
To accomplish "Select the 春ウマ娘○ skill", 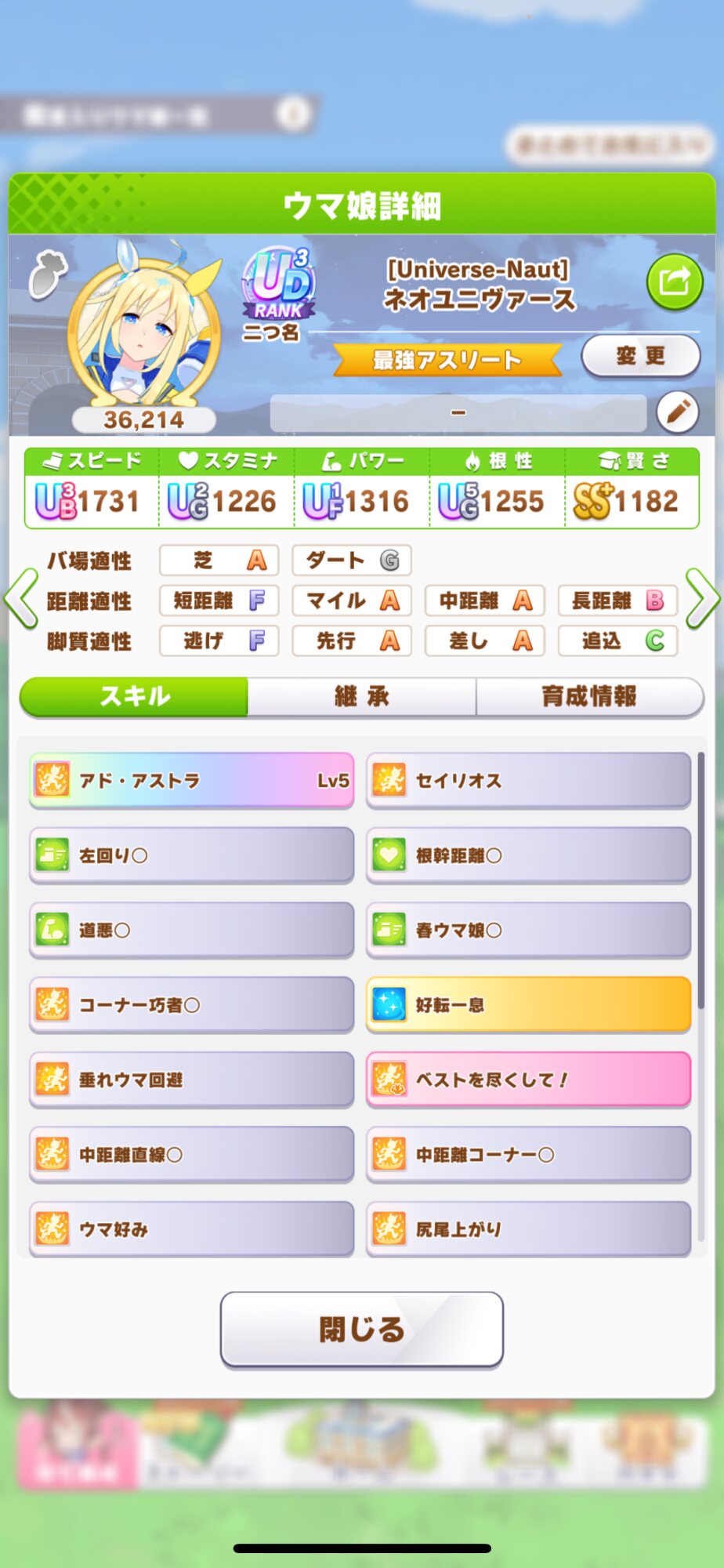I will (x=528, y=930).
